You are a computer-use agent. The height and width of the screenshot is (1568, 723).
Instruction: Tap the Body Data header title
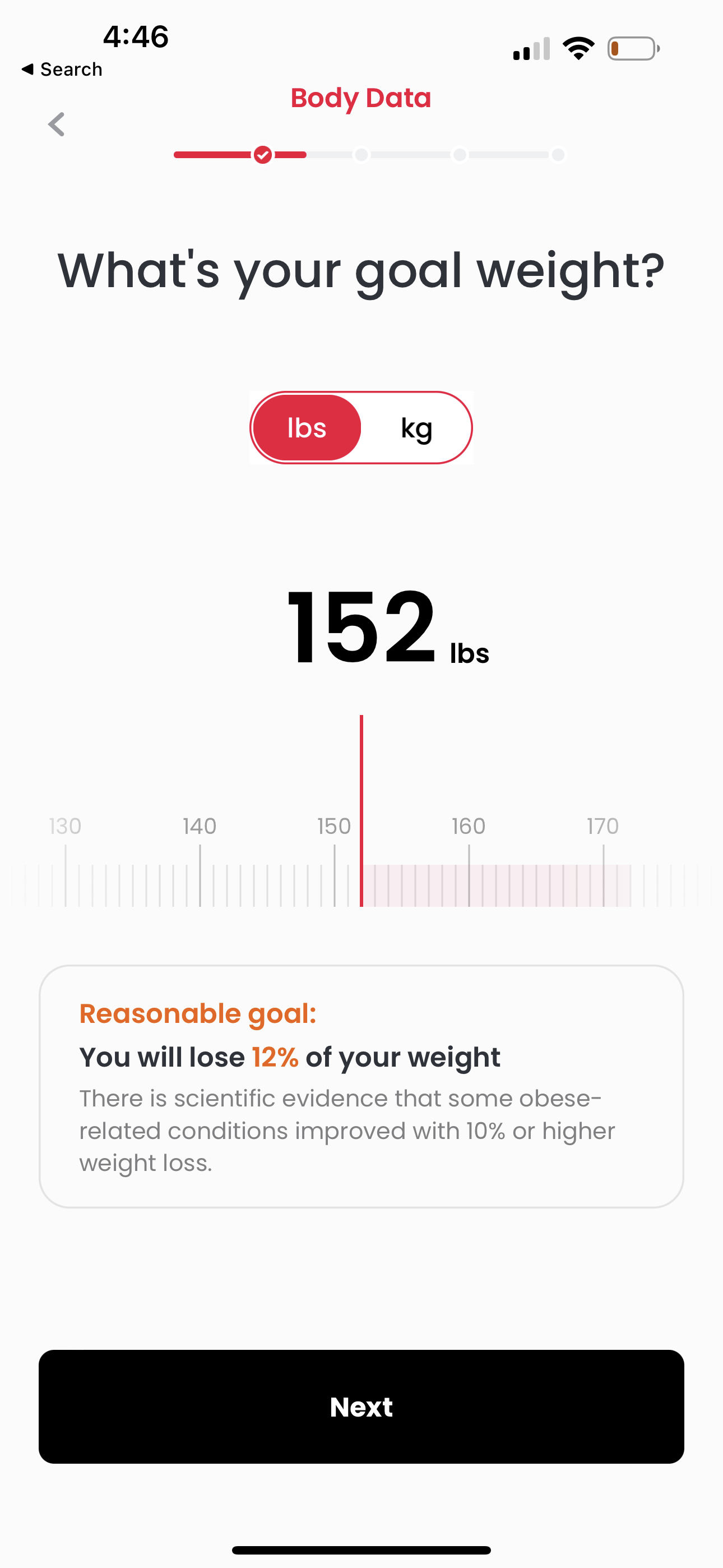(x=361, y=98)
